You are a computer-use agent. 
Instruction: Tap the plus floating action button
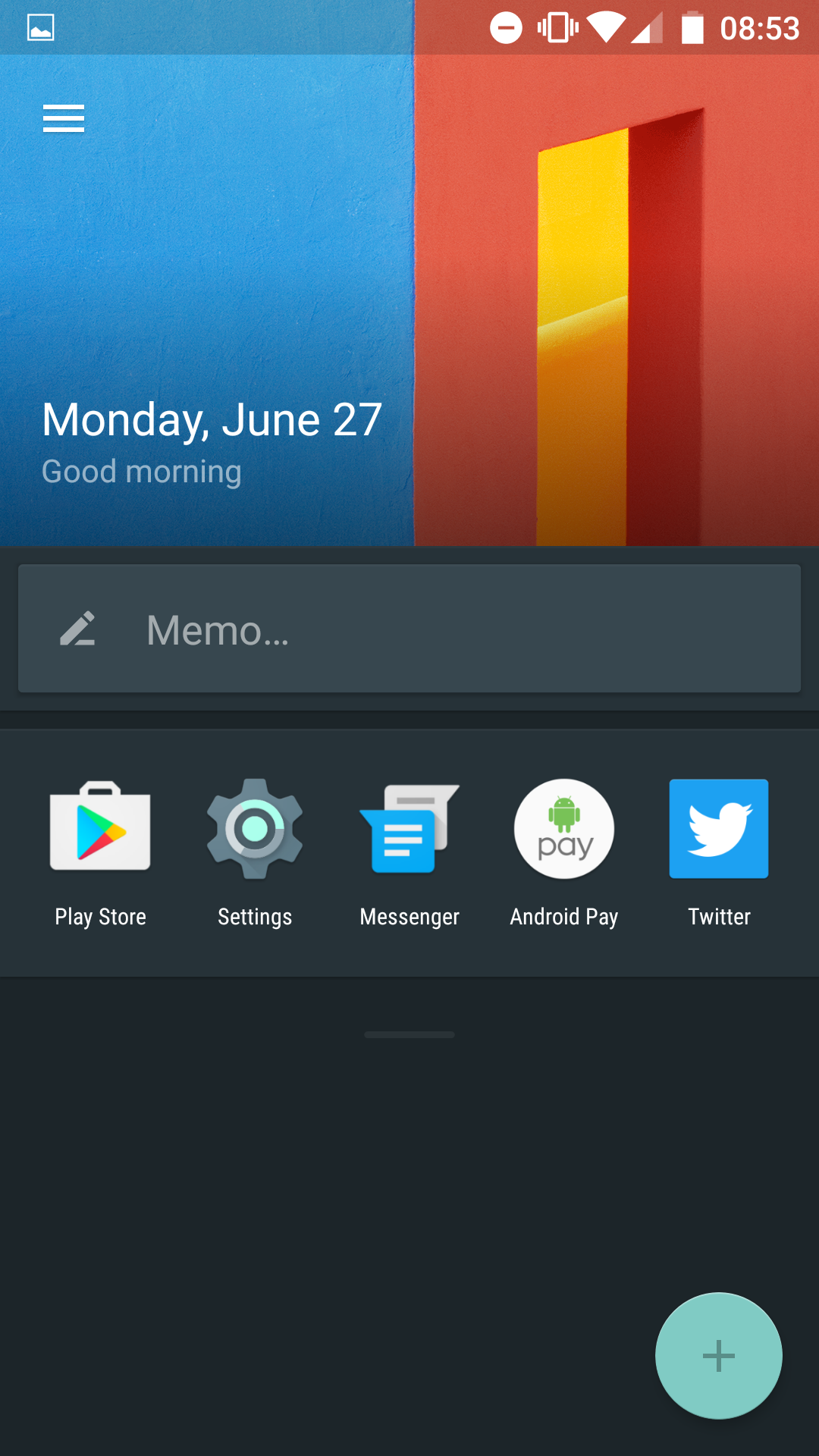(719, 1356)
